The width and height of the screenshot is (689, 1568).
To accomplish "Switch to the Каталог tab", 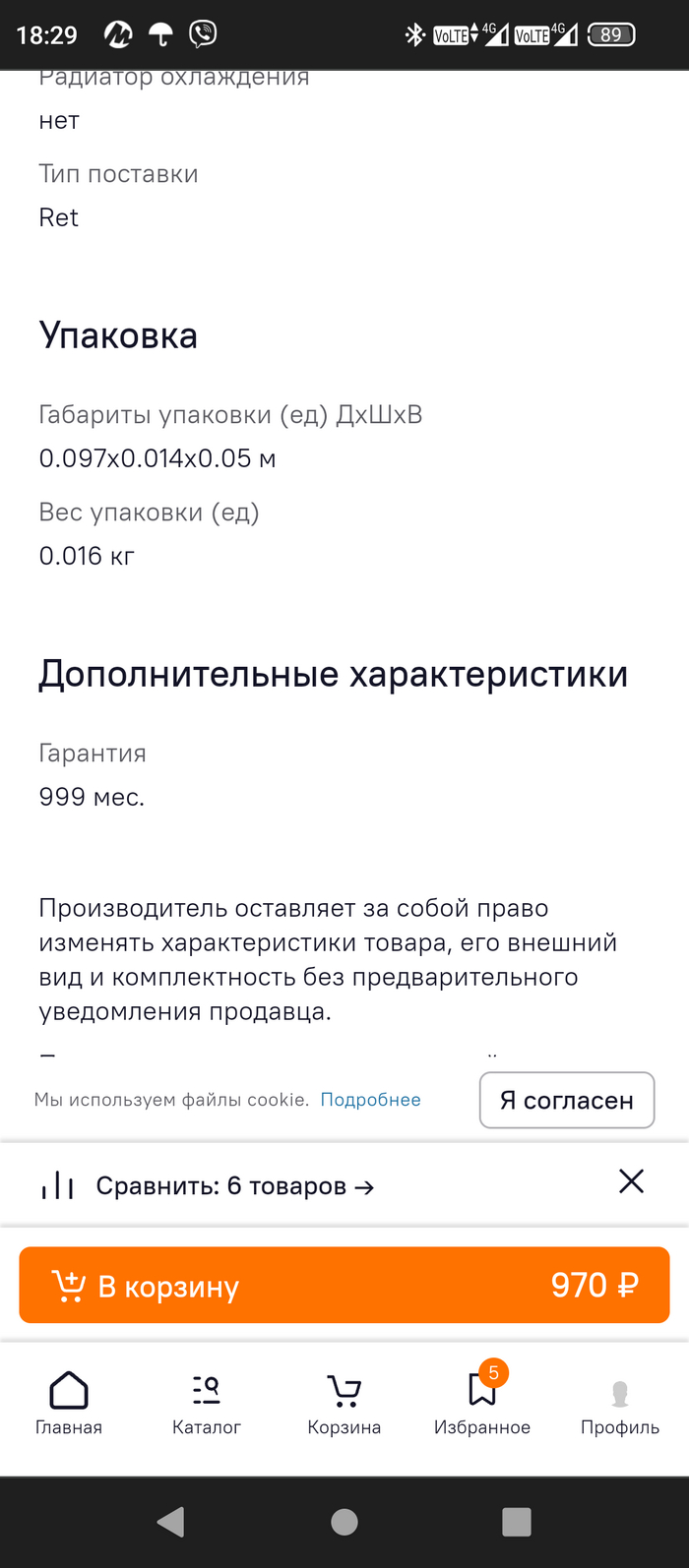I will click(x=207, y=1404).
